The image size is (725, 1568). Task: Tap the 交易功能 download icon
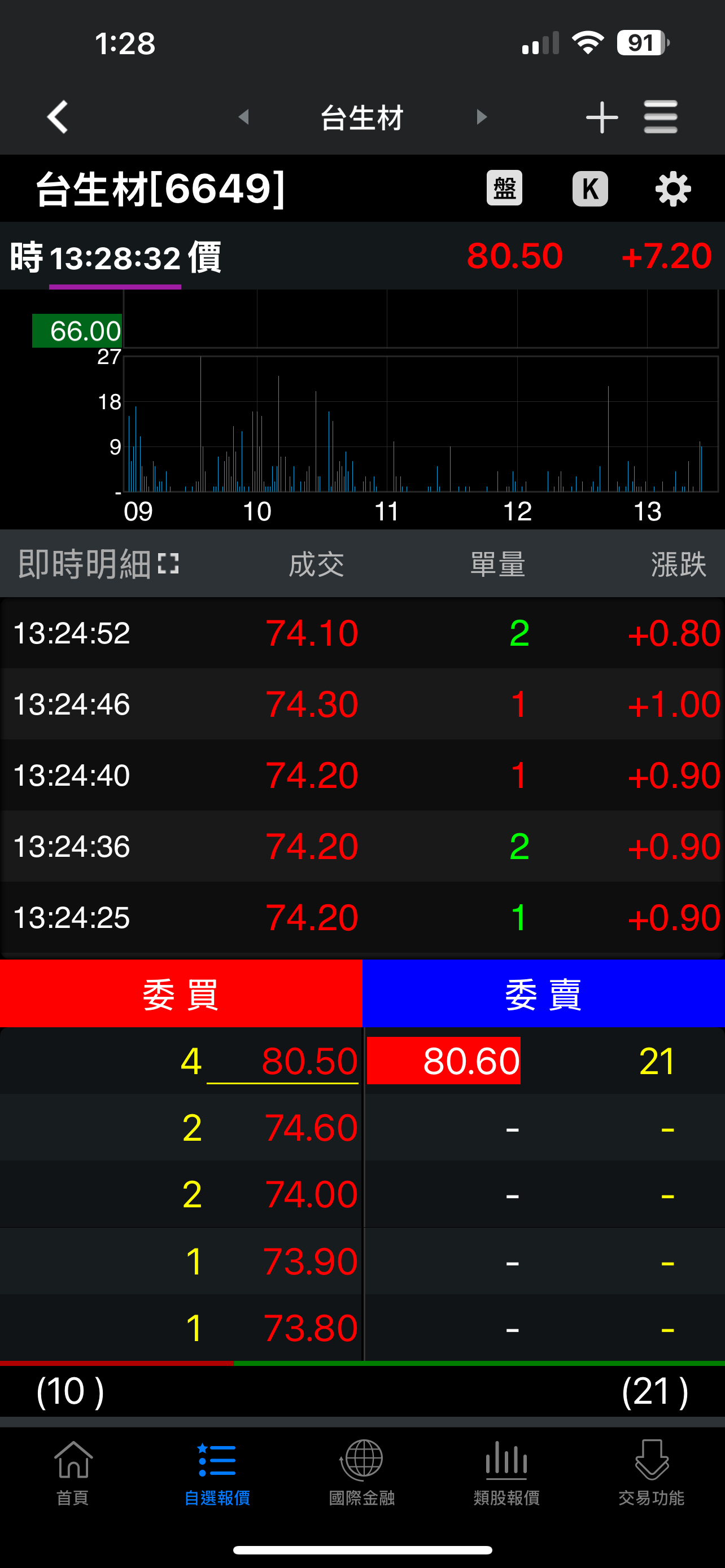pyautogui.click(x=652, y=1473)
